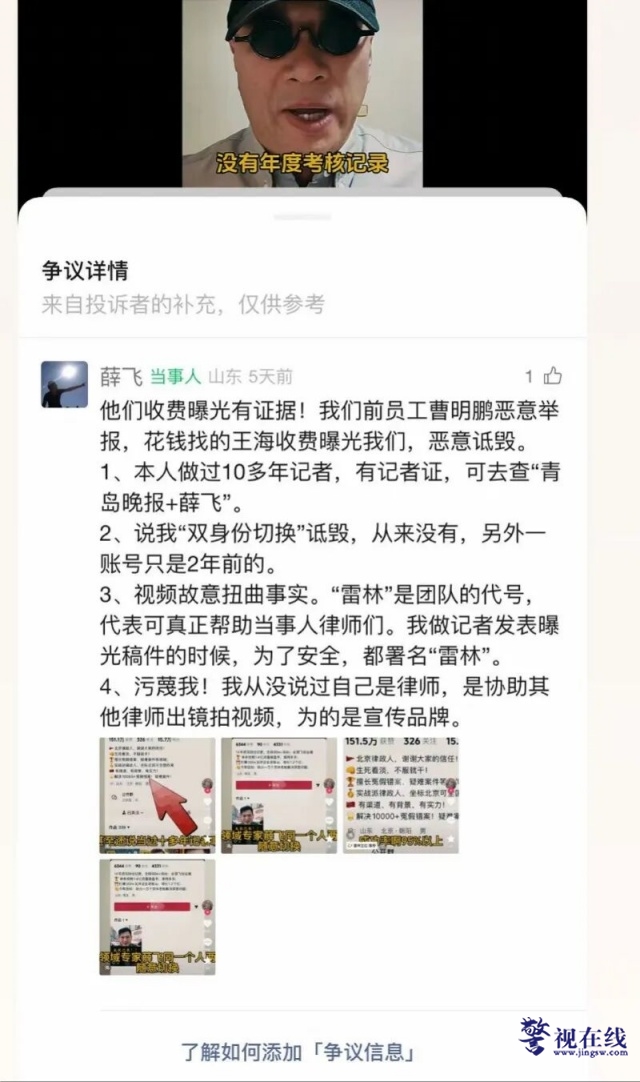Like Xue Fei's (薛飞) comment
Screen dimensions: 640x1082
(552, 377)
